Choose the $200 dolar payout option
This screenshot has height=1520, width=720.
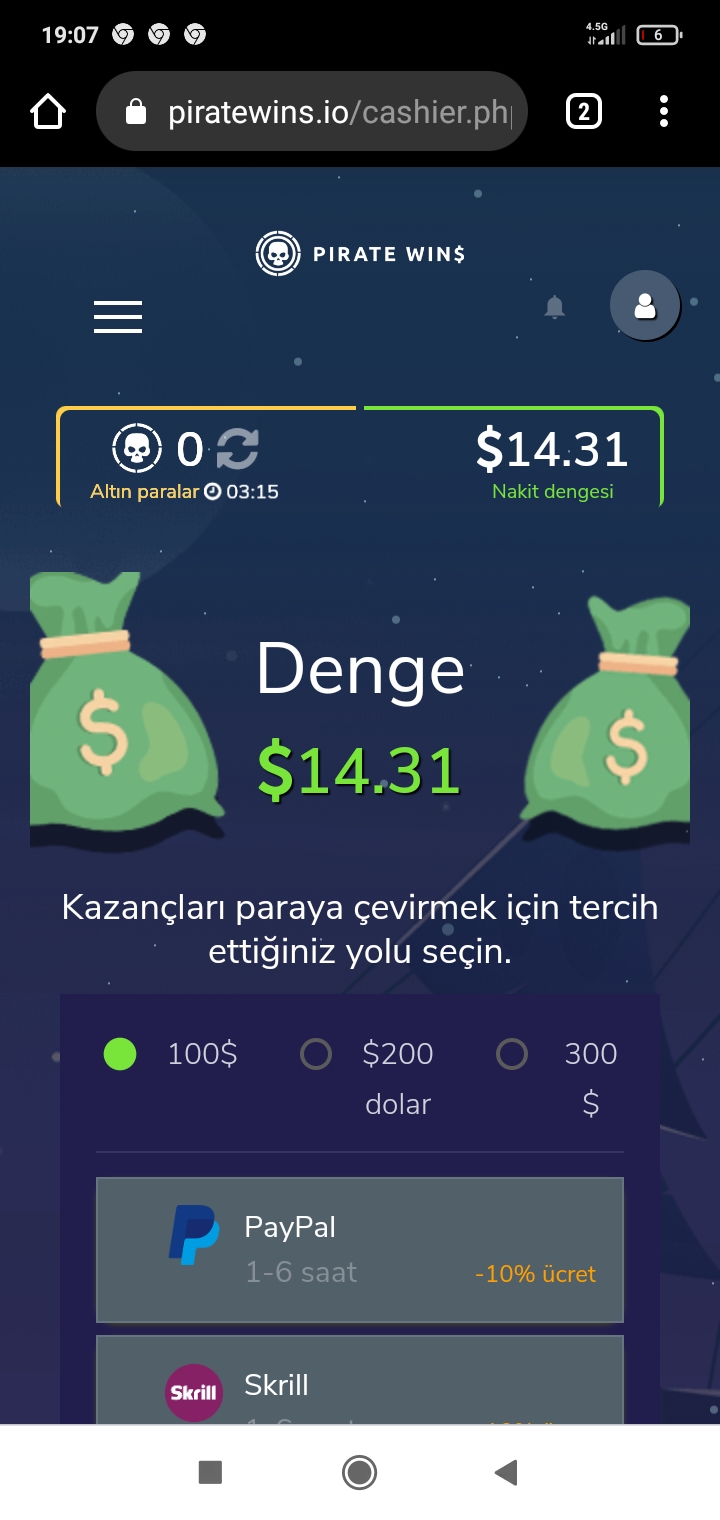point(317,1054)
